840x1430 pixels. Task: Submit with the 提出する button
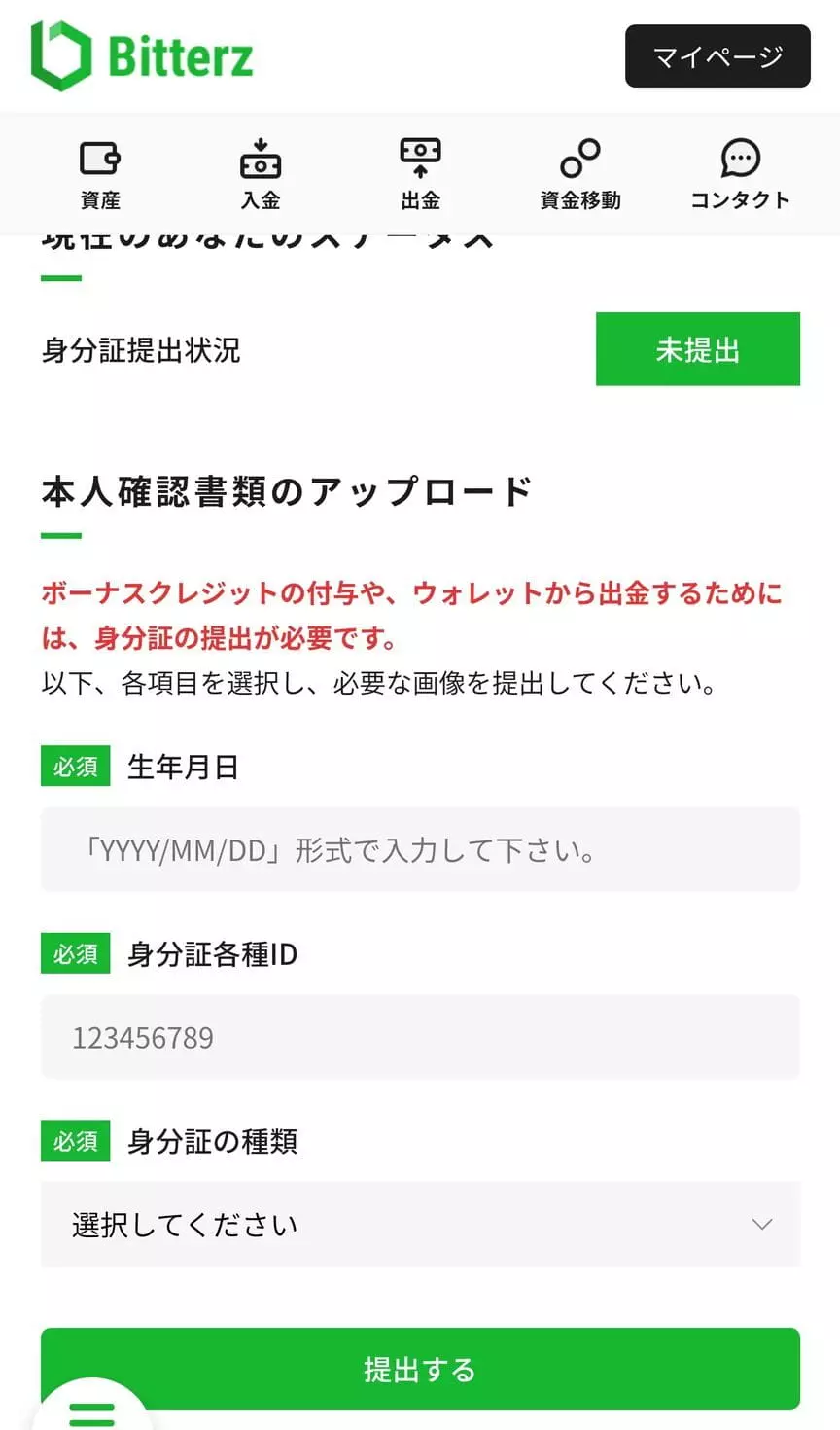click(420, 1369)
